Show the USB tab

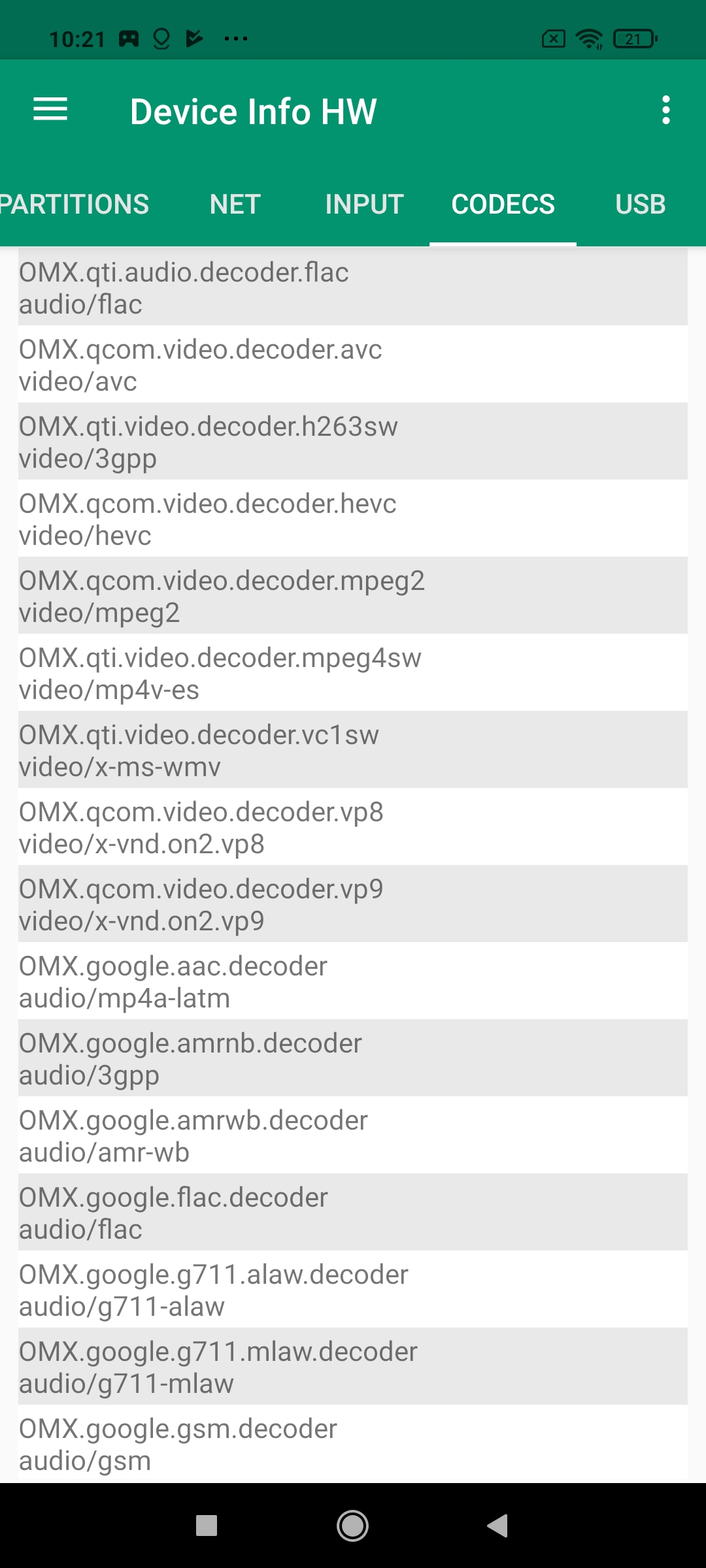click(640, 204)
